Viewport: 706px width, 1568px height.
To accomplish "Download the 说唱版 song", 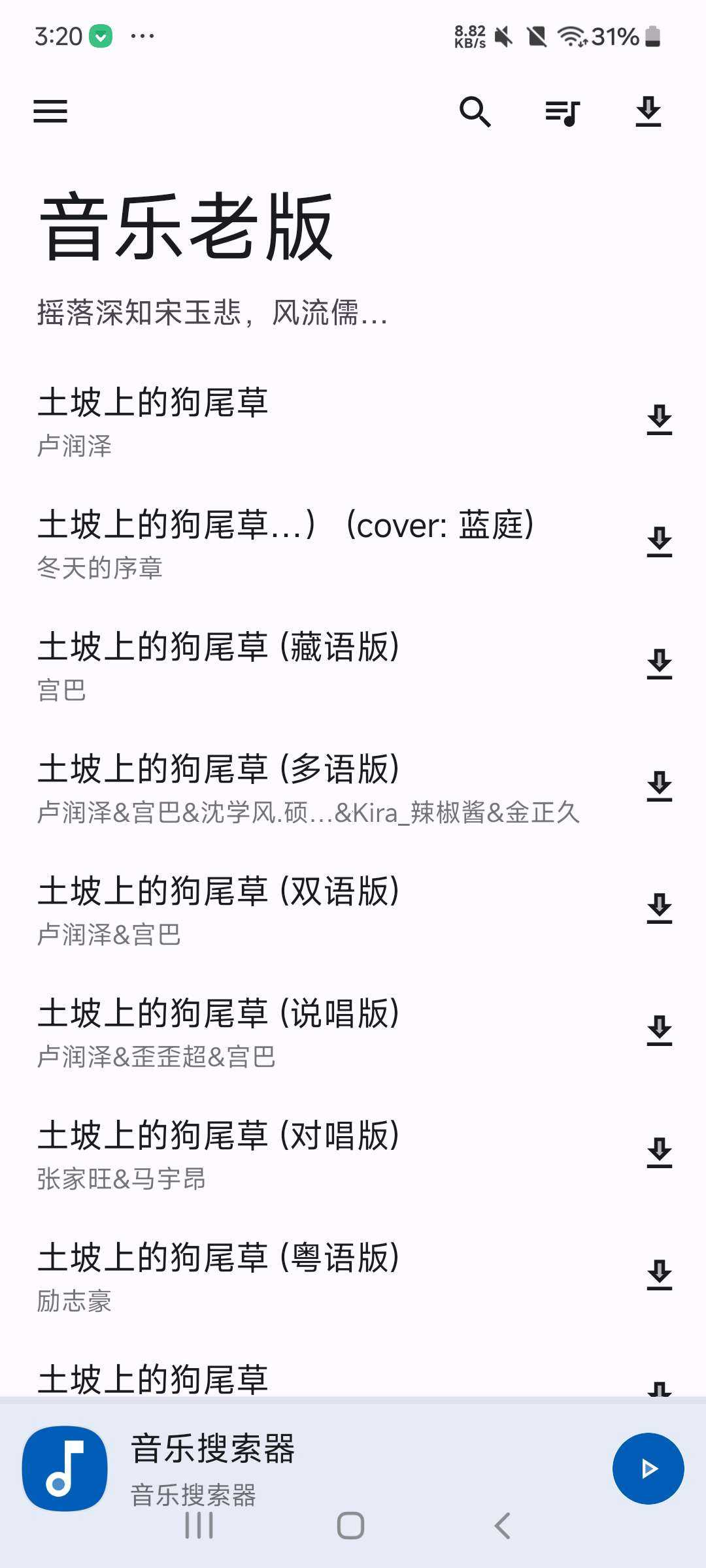I will click(660, 1031).
